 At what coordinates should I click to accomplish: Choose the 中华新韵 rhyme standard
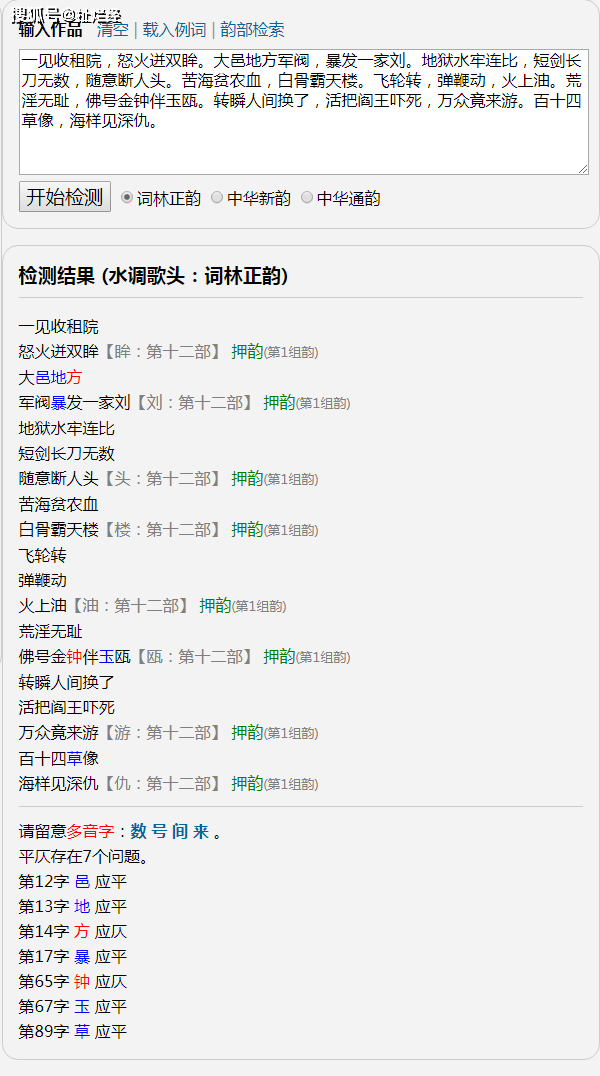click(x=217, y=198)
